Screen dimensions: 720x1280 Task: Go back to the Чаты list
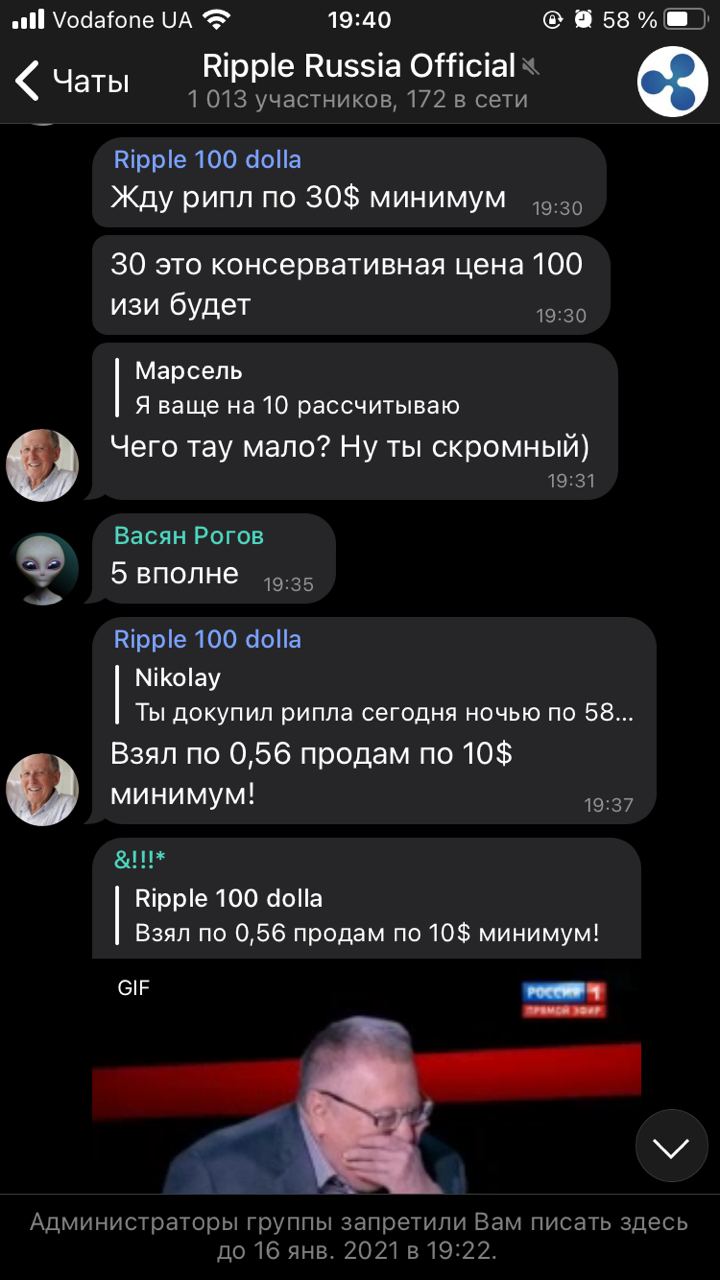72,81
